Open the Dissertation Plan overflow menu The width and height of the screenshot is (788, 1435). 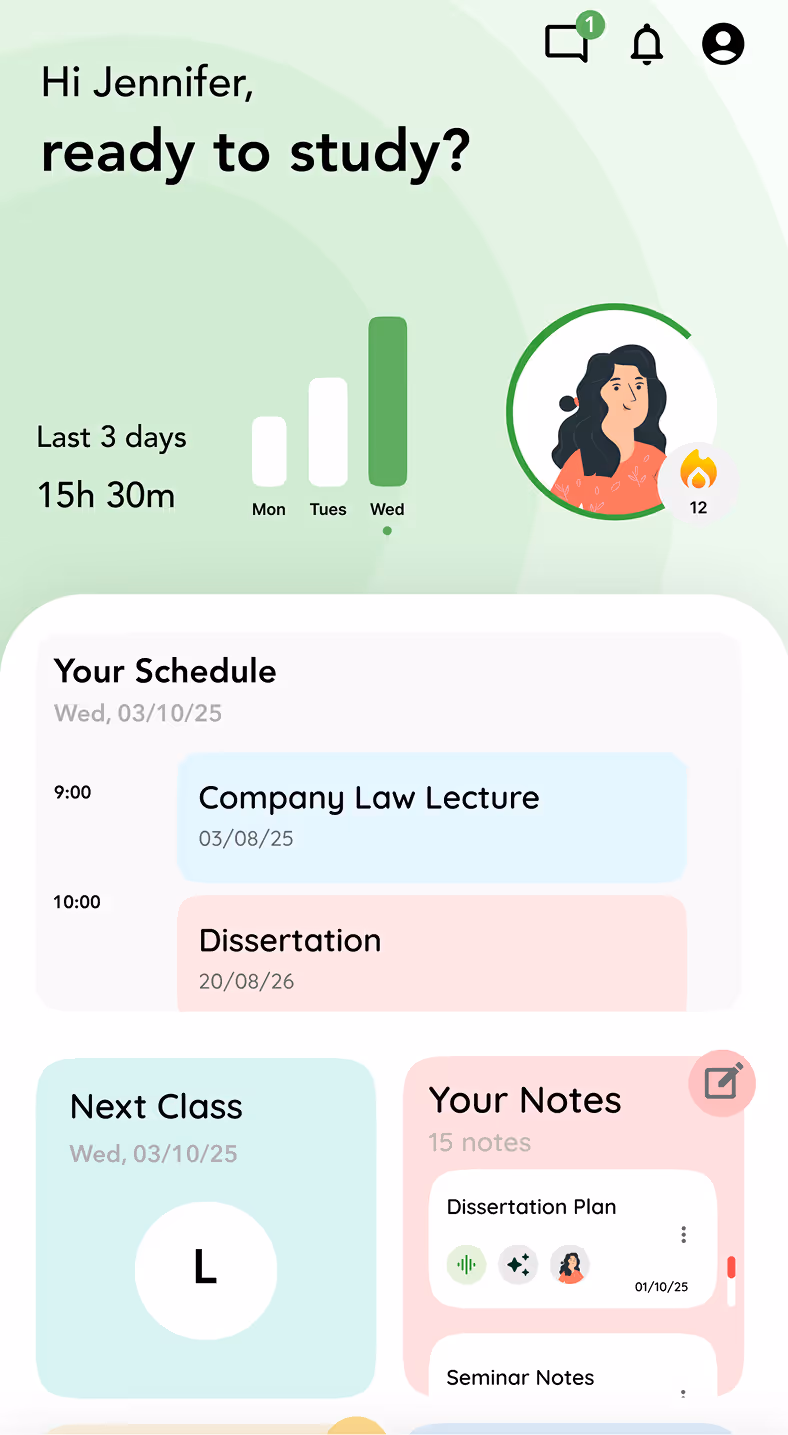(684, 1235)
